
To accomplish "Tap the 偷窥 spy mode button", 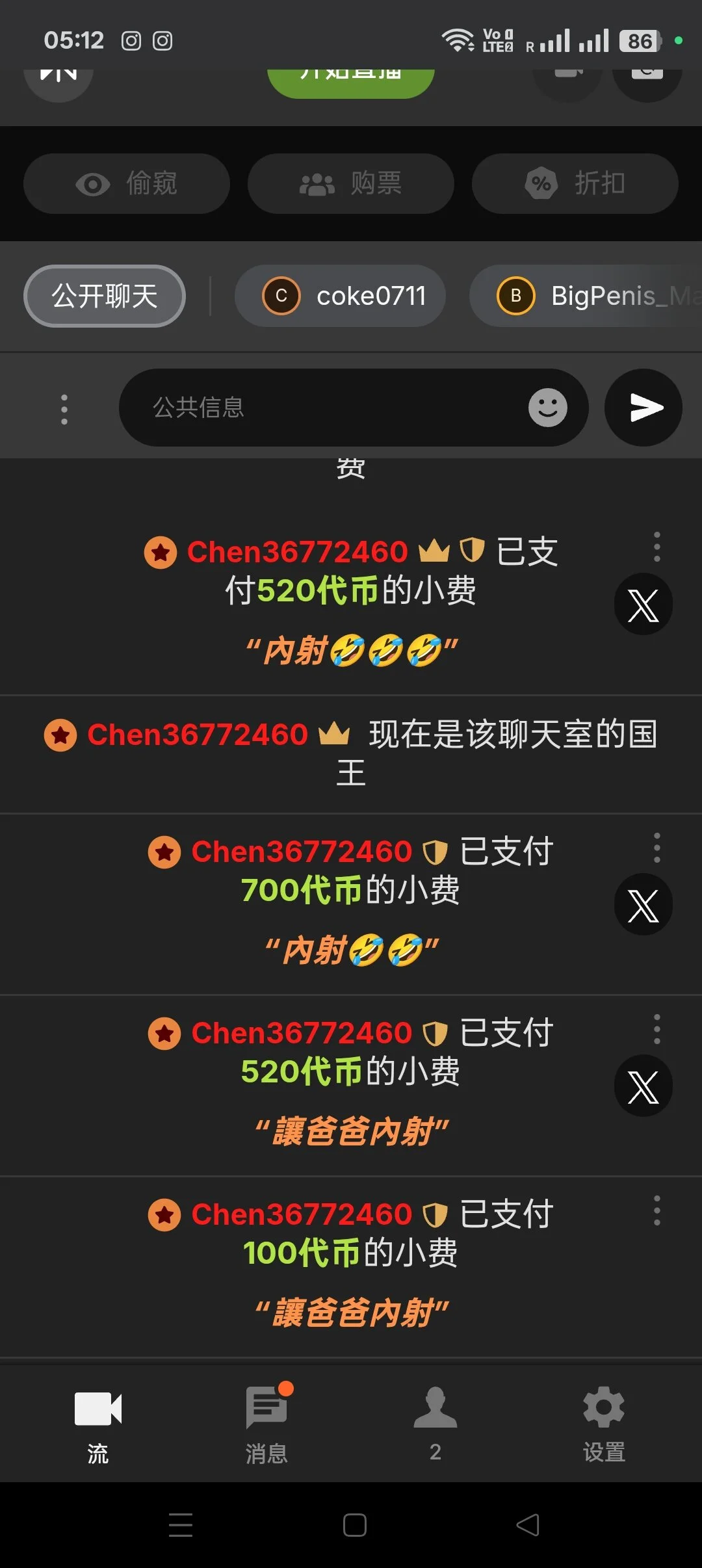I will (x=127, y=184).
